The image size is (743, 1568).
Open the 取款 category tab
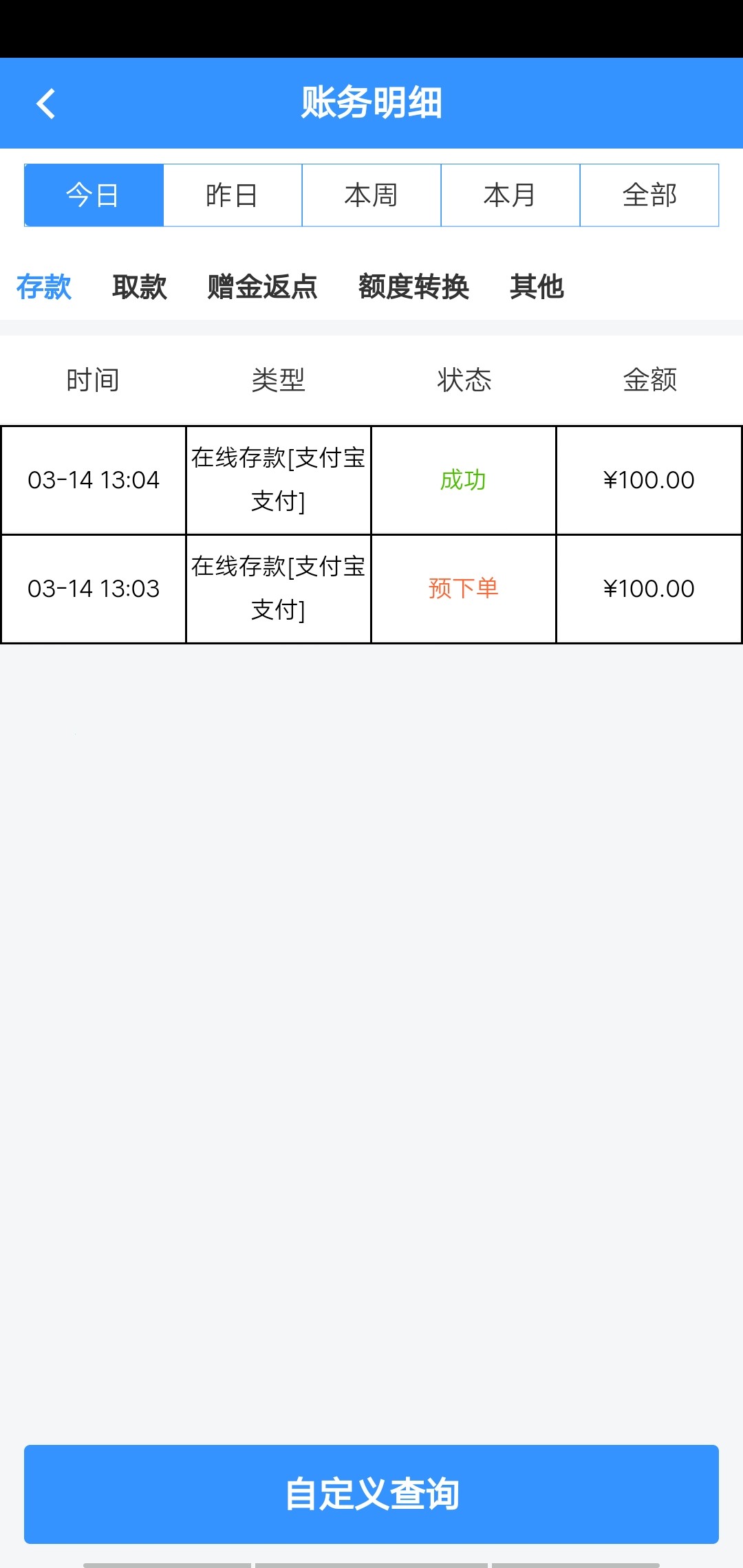(x=140, y=287)
